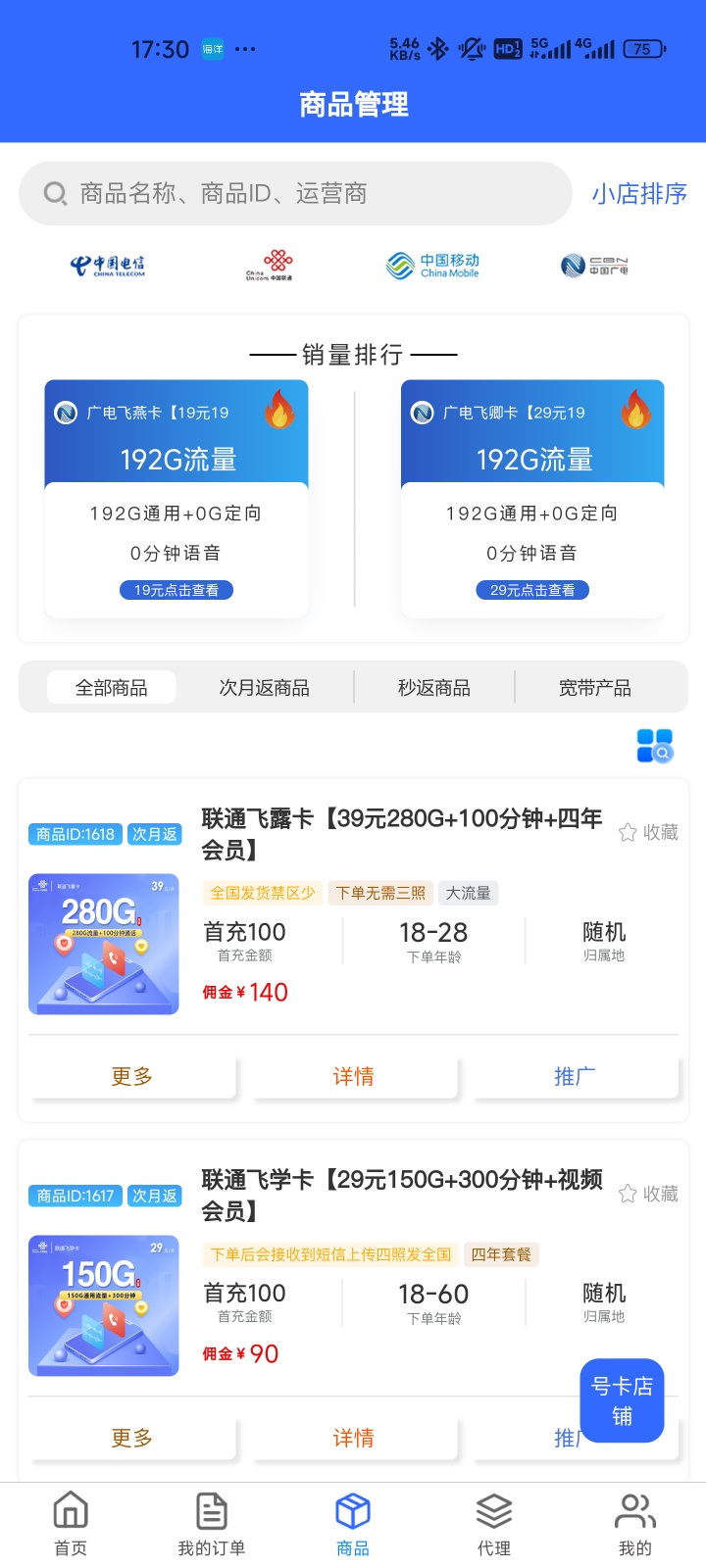
Task: Switch to the 代理 tab
Action: [x=494, y=1524]
